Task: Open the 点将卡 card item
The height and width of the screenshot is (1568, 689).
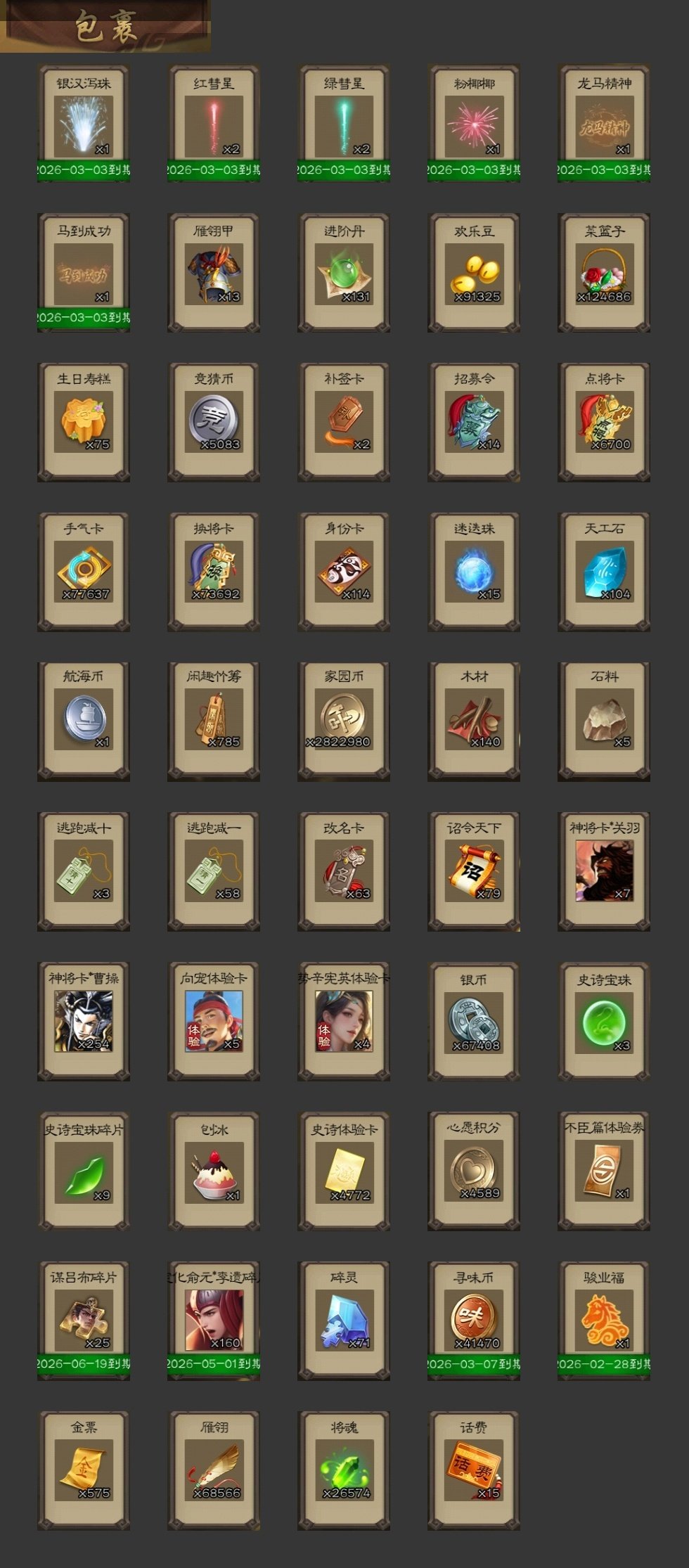Action: (x=604, y=422)
